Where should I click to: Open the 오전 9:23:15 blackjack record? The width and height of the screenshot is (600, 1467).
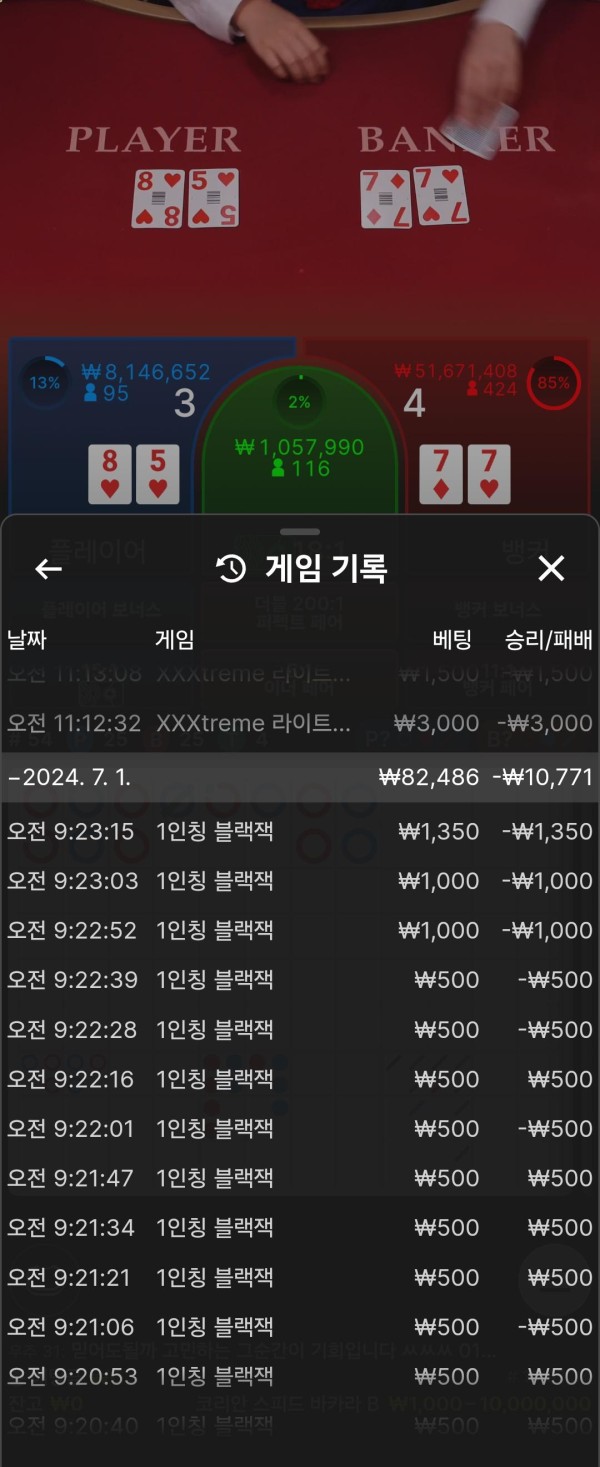[300, 832]
